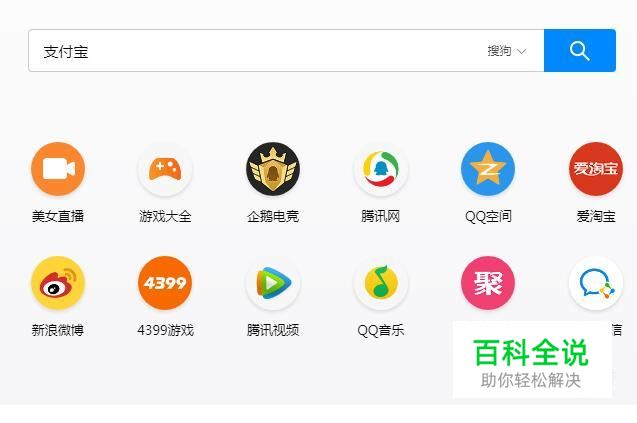This screenshot has width=637, height=423.
Task: Expand the 搜狗 search engine dropdown
Action: [x=507, y=51]
